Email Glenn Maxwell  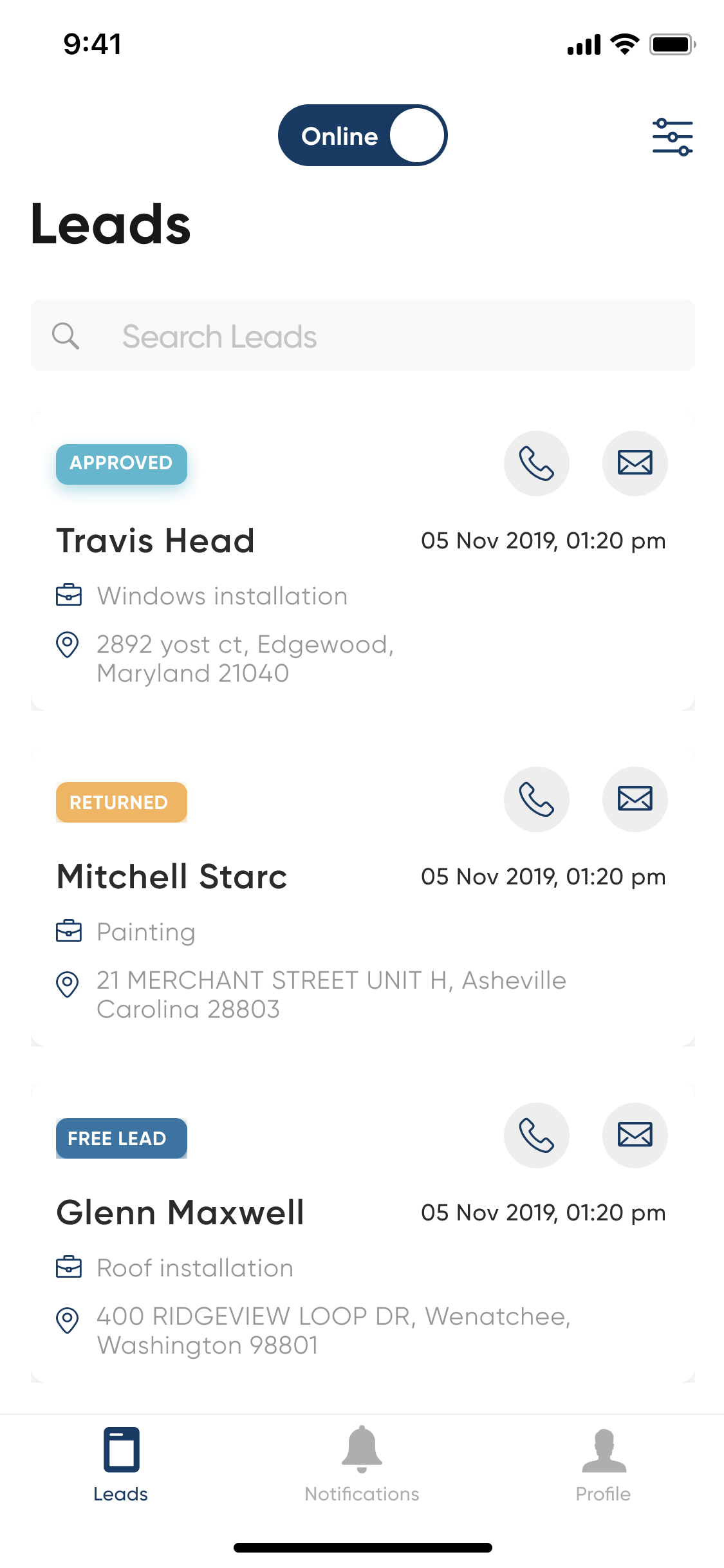coord(635,1135)
